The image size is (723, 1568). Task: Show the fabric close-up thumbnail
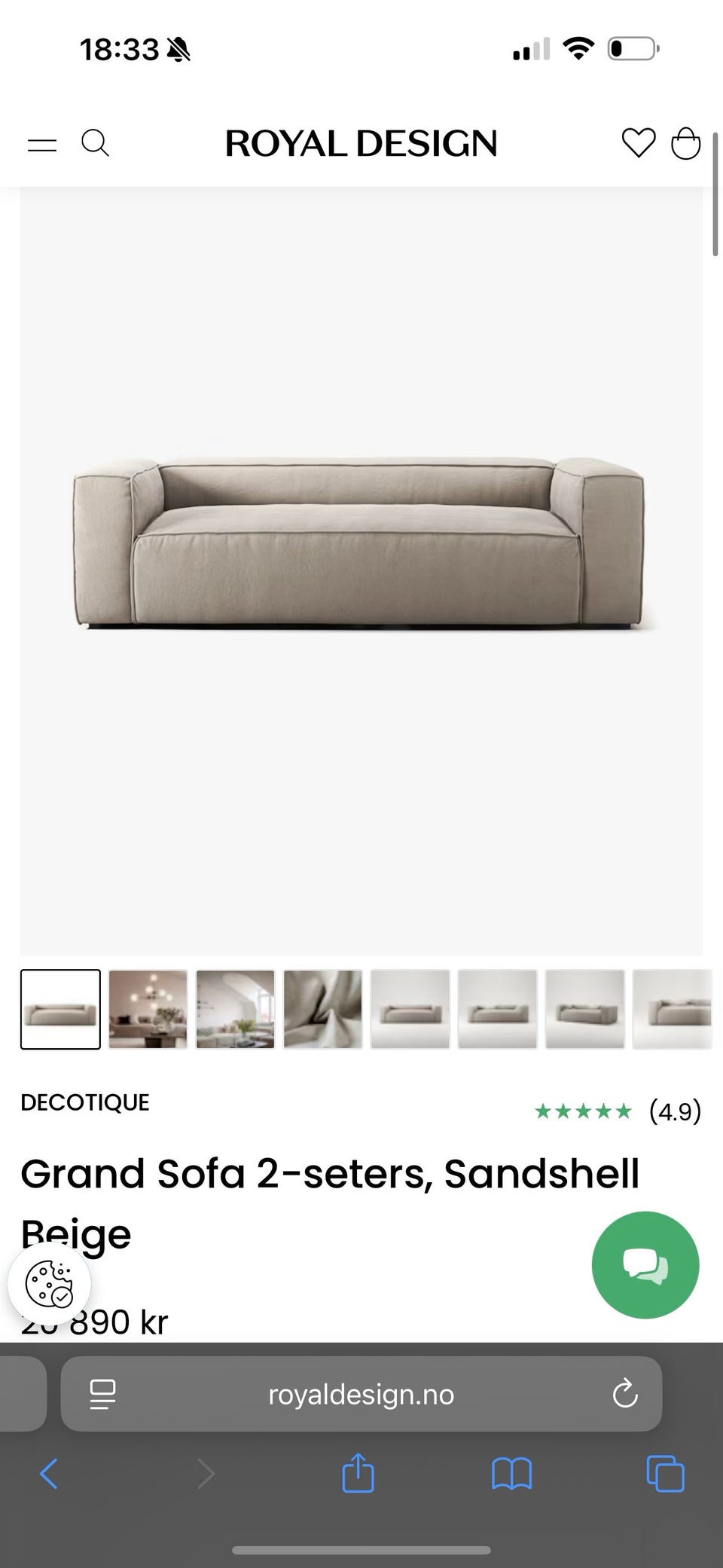pyautogui.click(x=322, y=1009)
